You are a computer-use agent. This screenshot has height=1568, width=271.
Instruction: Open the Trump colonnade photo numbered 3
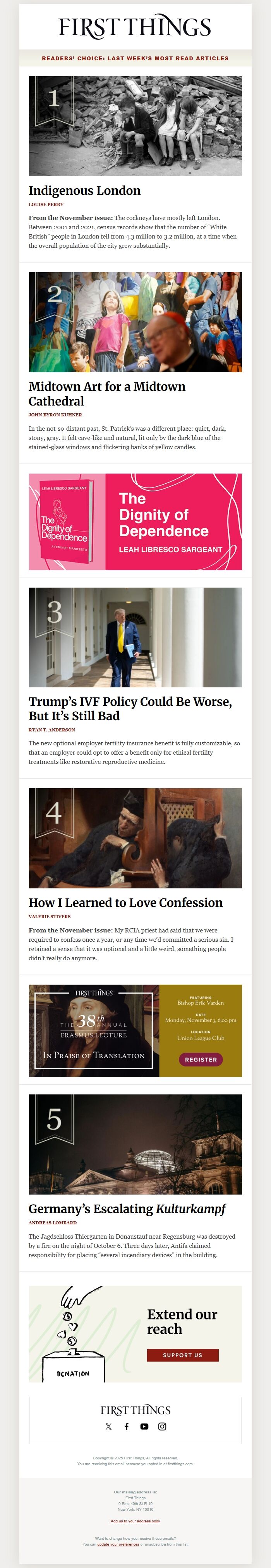[135, 637]
